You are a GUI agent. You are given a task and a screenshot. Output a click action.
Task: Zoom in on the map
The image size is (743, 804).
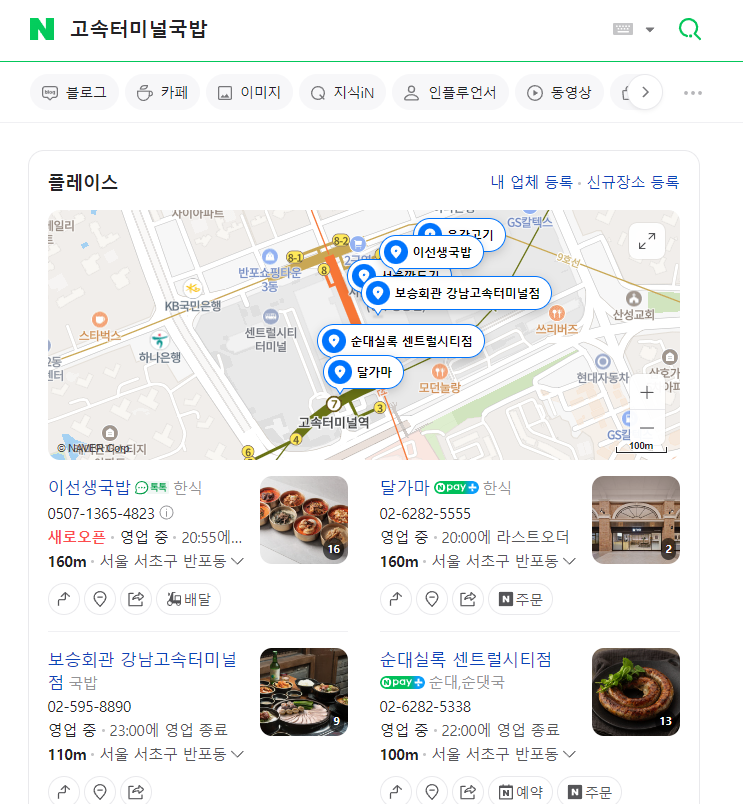646,393
